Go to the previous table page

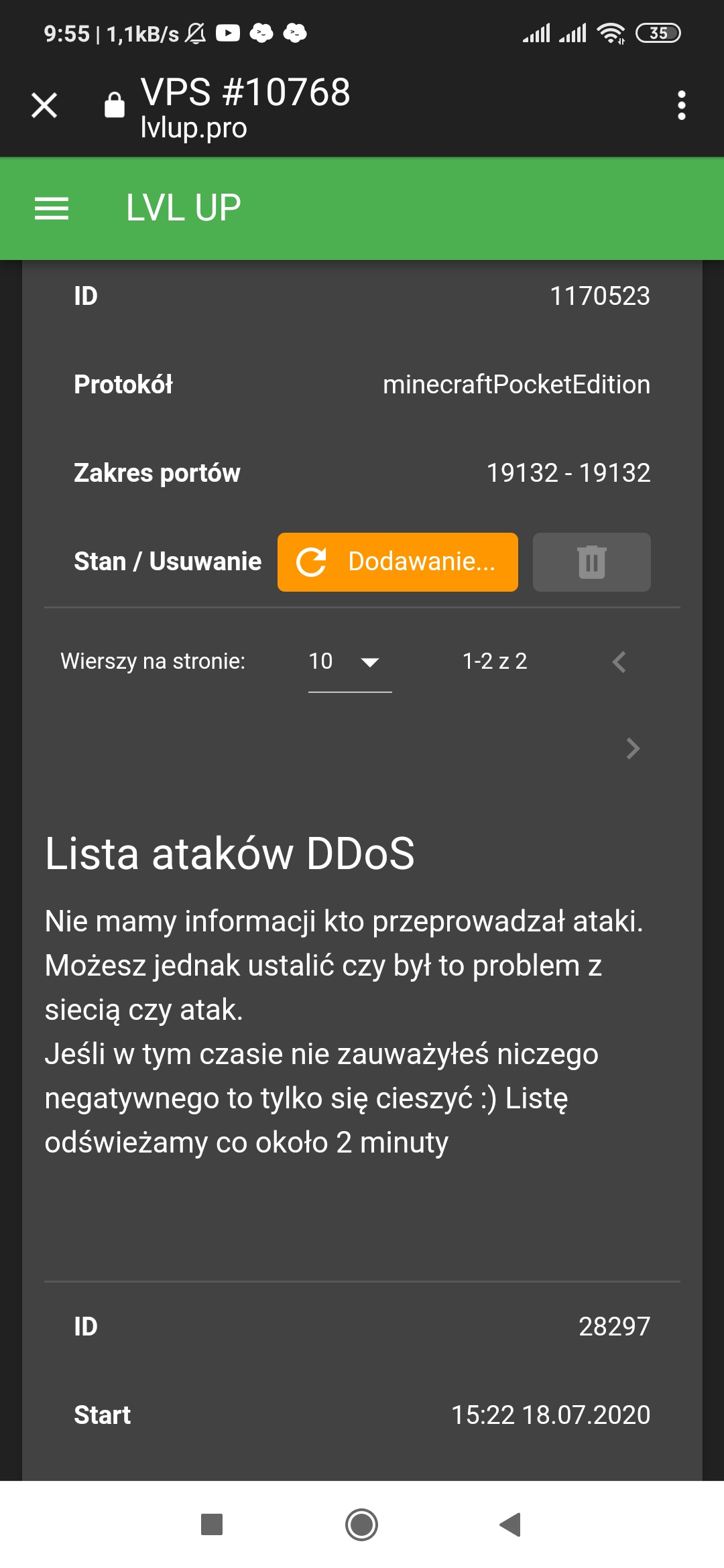tap(619, 661)
